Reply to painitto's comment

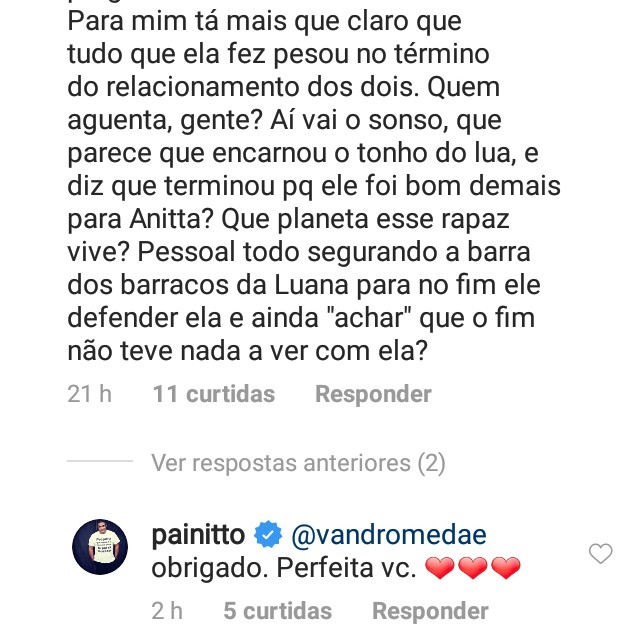pyautogui.click(x=430, y=610)
